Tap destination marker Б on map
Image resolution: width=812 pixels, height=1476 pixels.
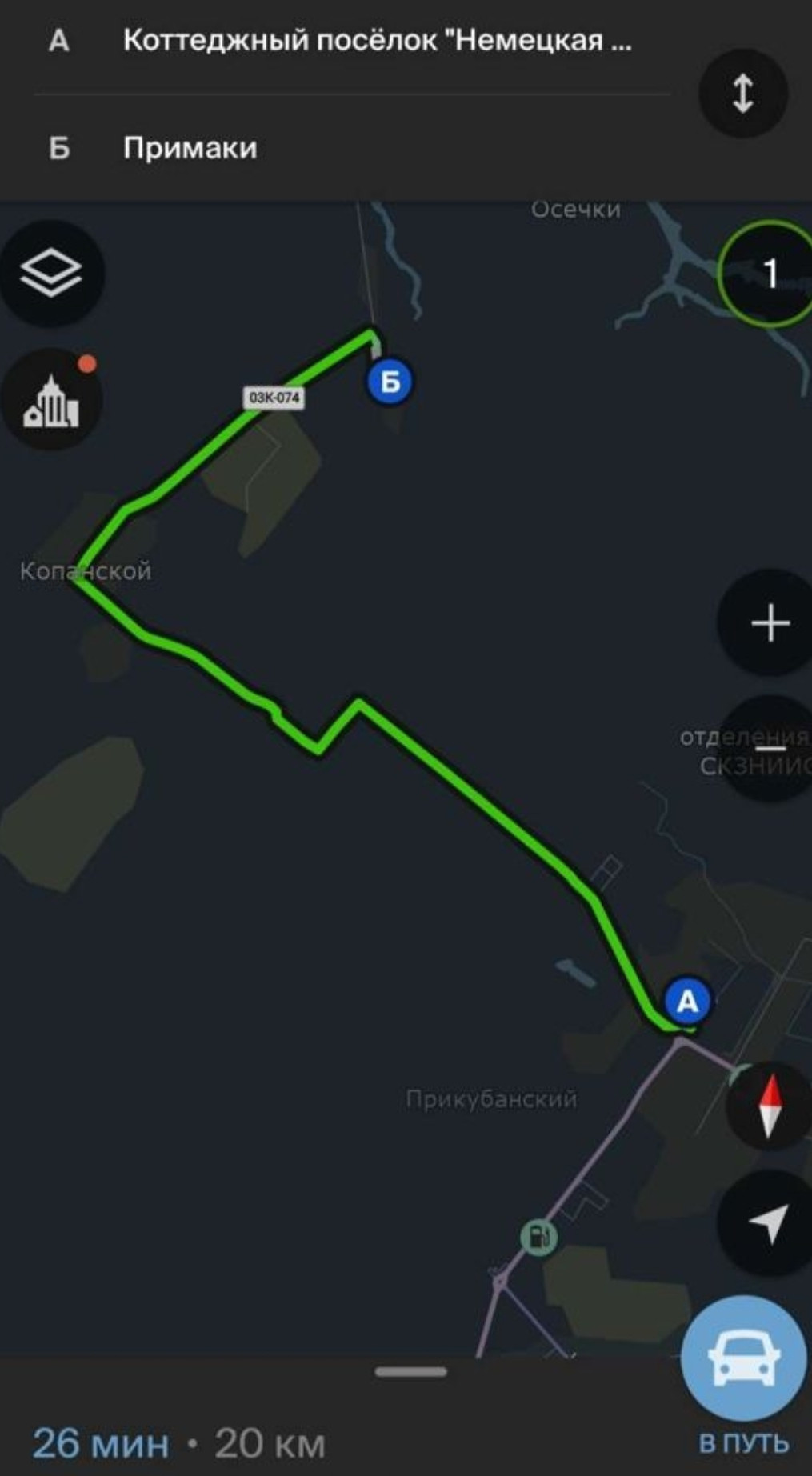[390, 382]
